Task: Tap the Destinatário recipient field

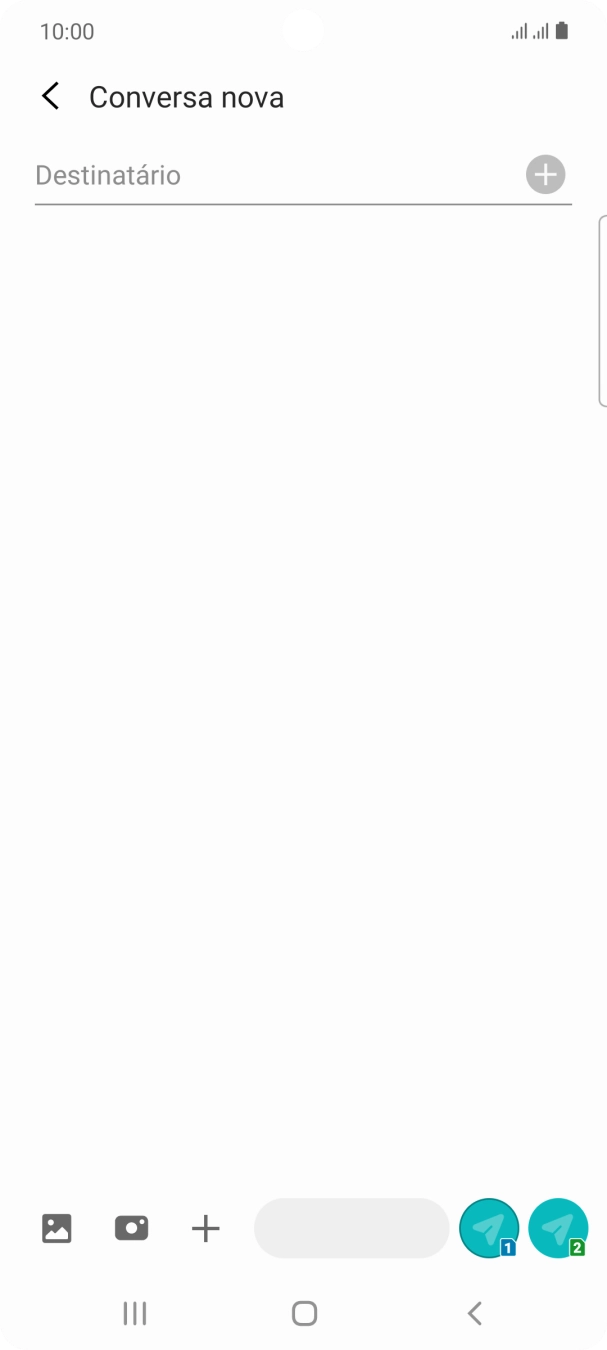Action: (x=270, y=176)
